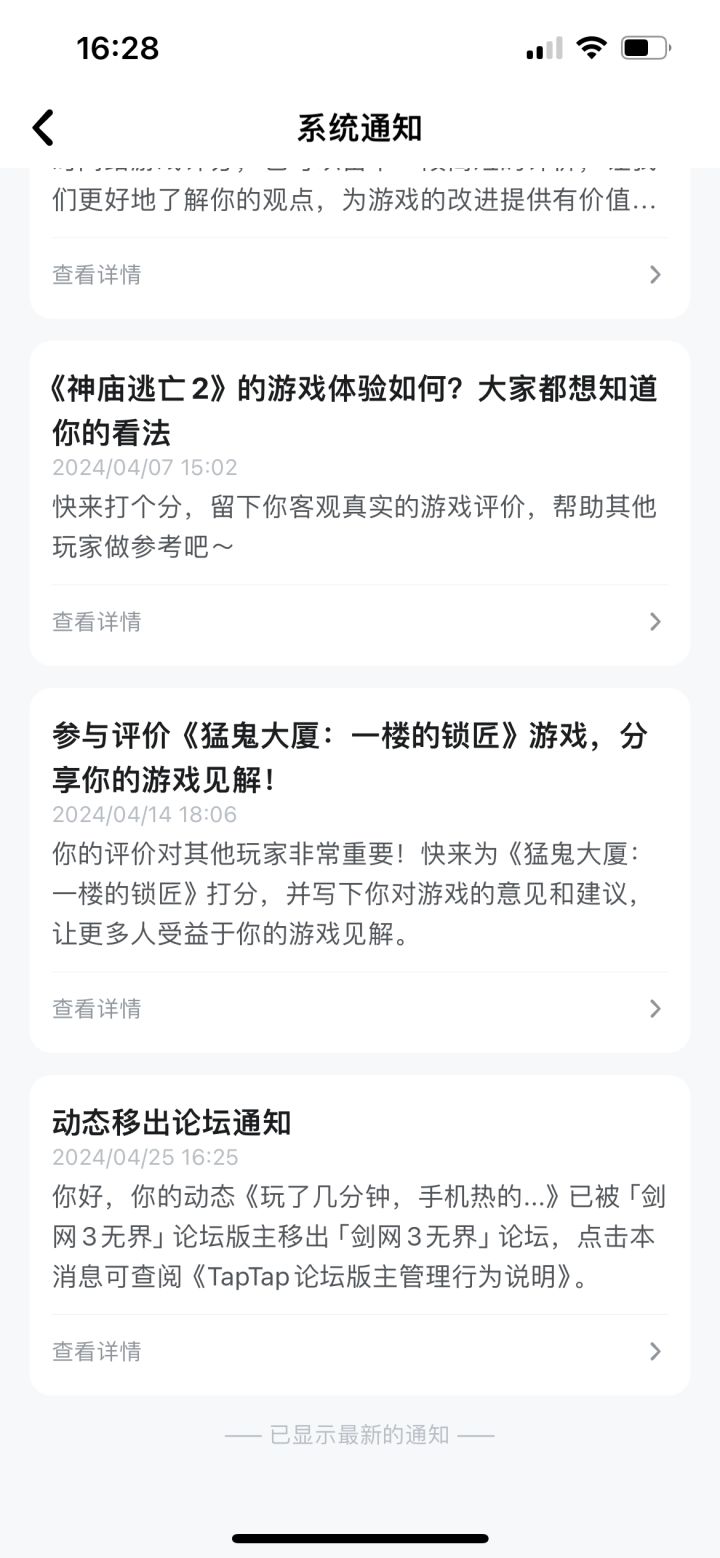
Task: Open 查看详情 in the topmost partially visible notification
Action: tap(359, 275)
